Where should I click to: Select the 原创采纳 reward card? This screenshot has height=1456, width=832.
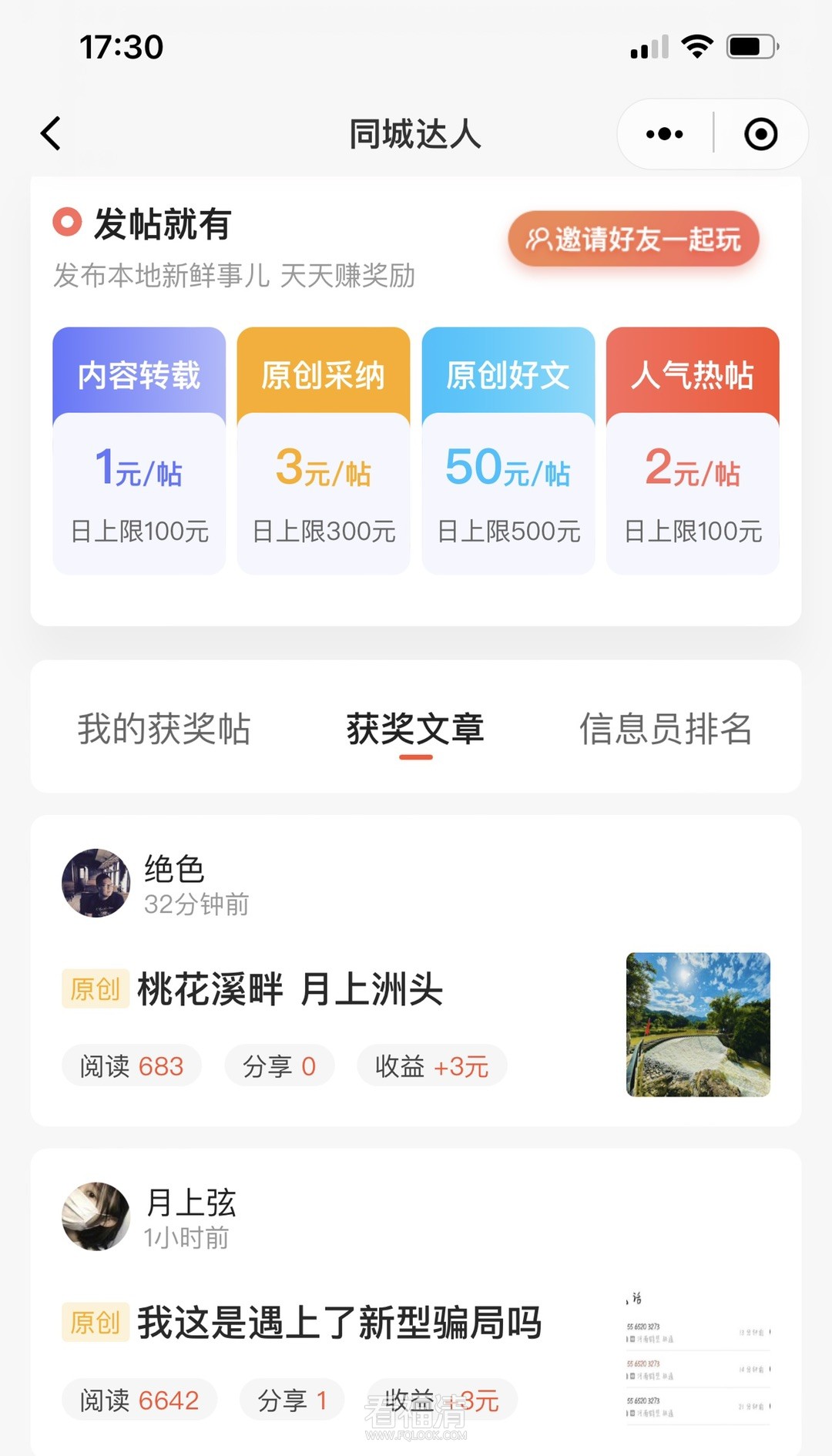pyautogui.click(x=324, y=451)
